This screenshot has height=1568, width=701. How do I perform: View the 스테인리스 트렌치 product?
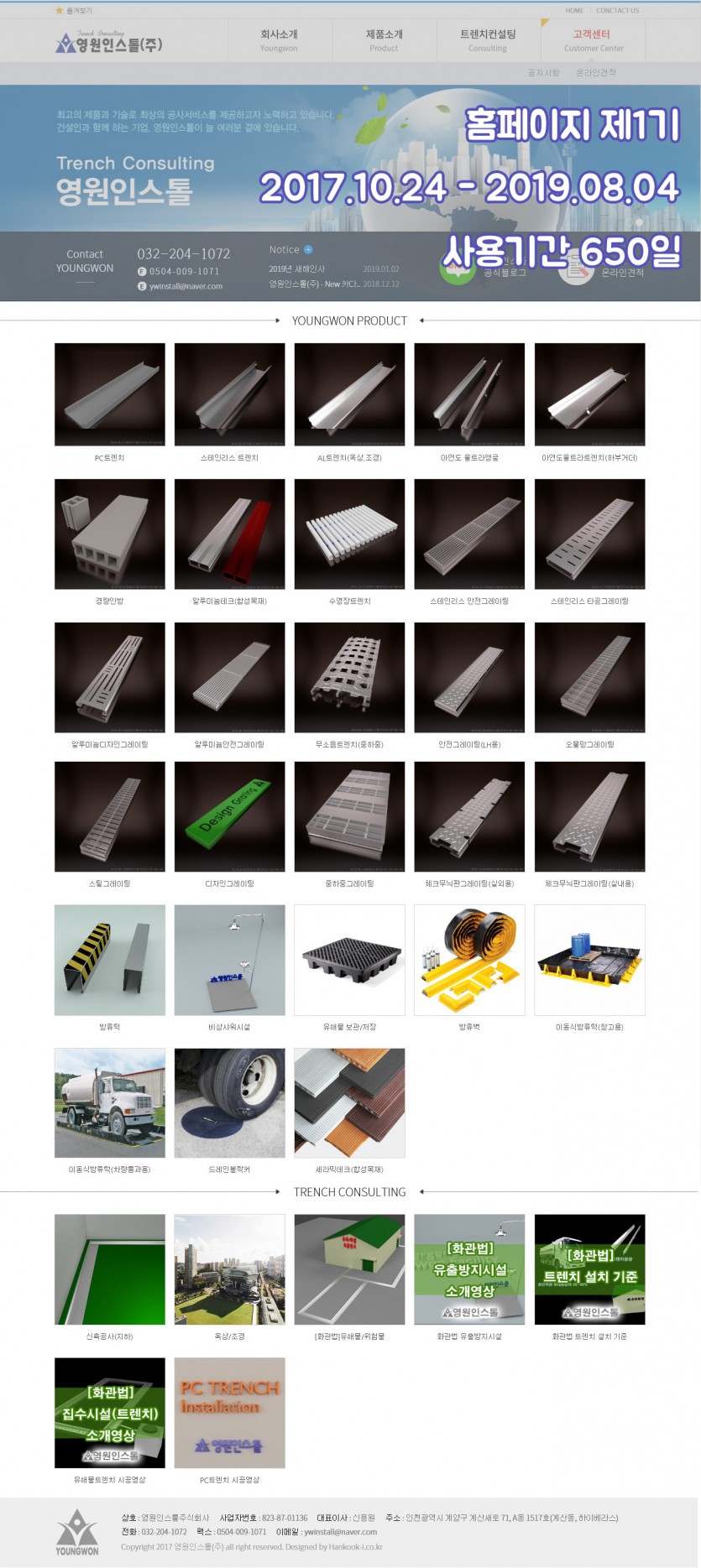(229, 394)
